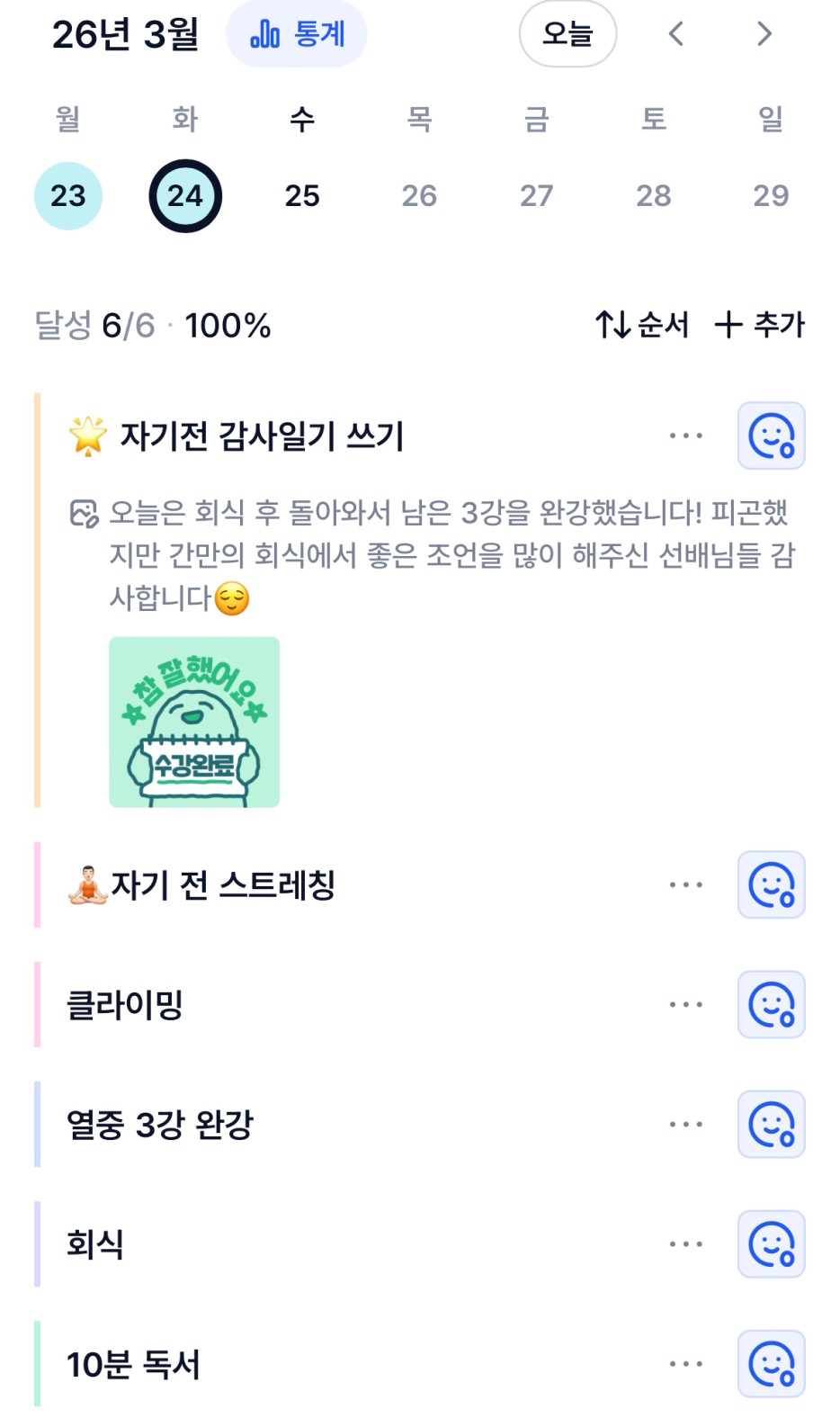Select date 25 in the week row
Image resolution: width=840 pixels, height=1418 pixels.
click(x=302, y=195)
